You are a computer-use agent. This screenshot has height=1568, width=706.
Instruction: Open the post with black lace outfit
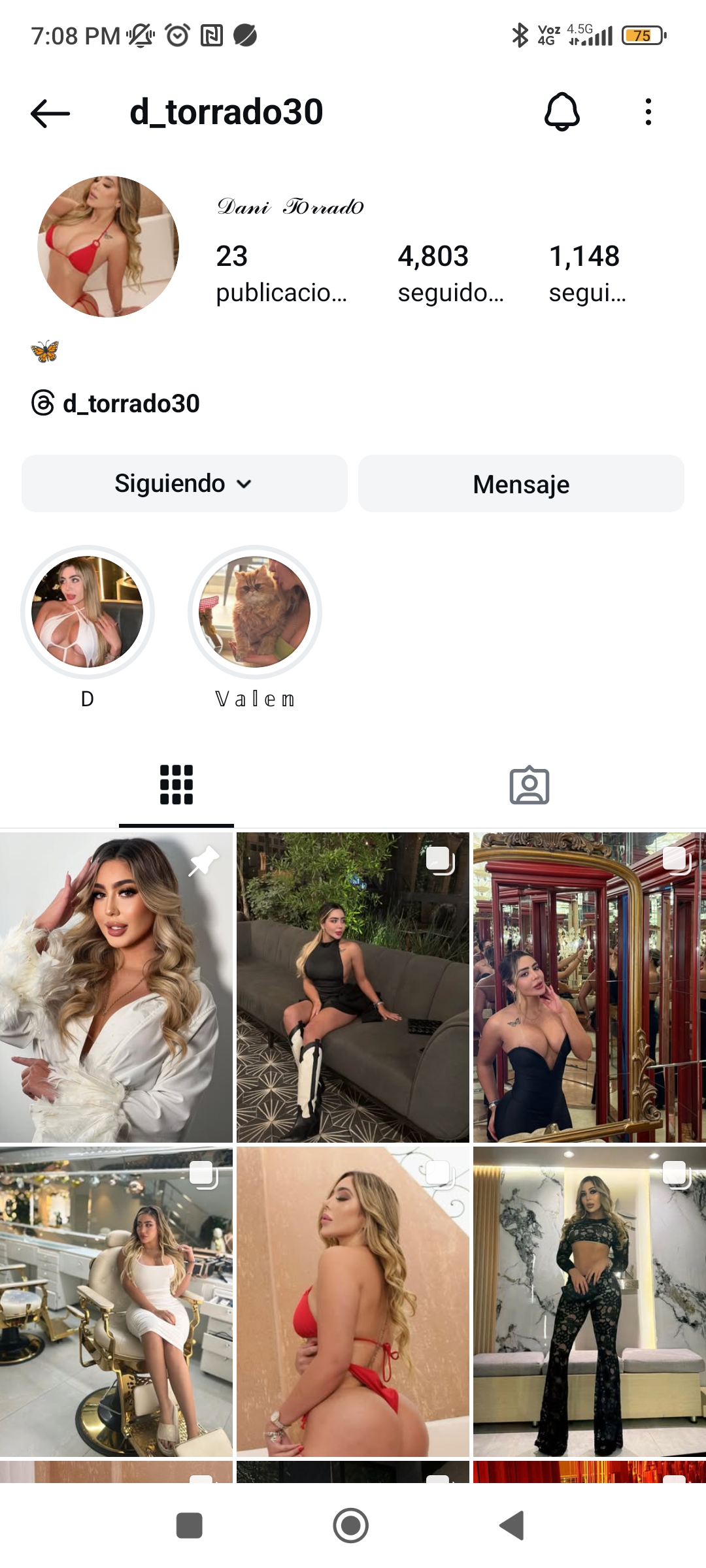tap(590, 1301)
